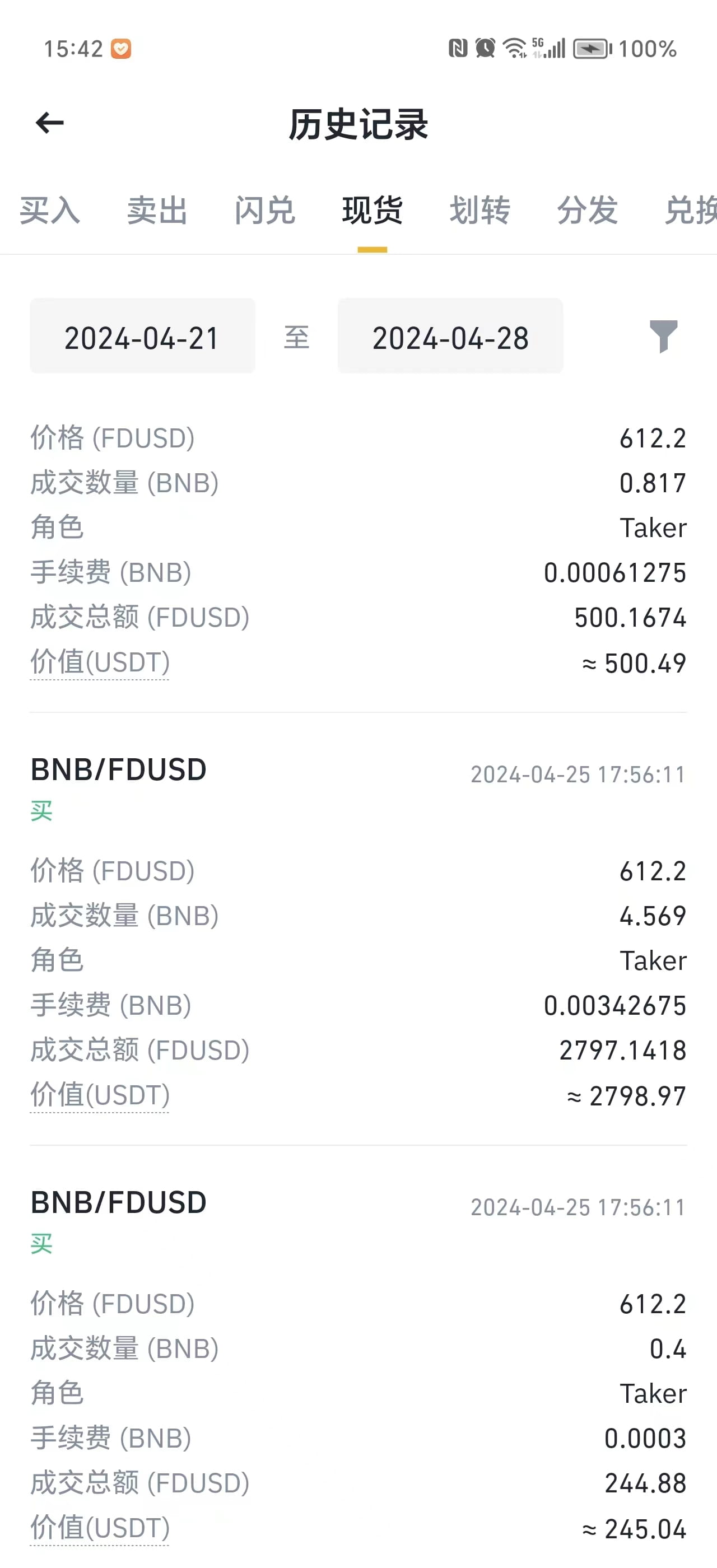Go back using the arrow icon
The height and width of the screenshot is (1568, 717).
point(49,123)
